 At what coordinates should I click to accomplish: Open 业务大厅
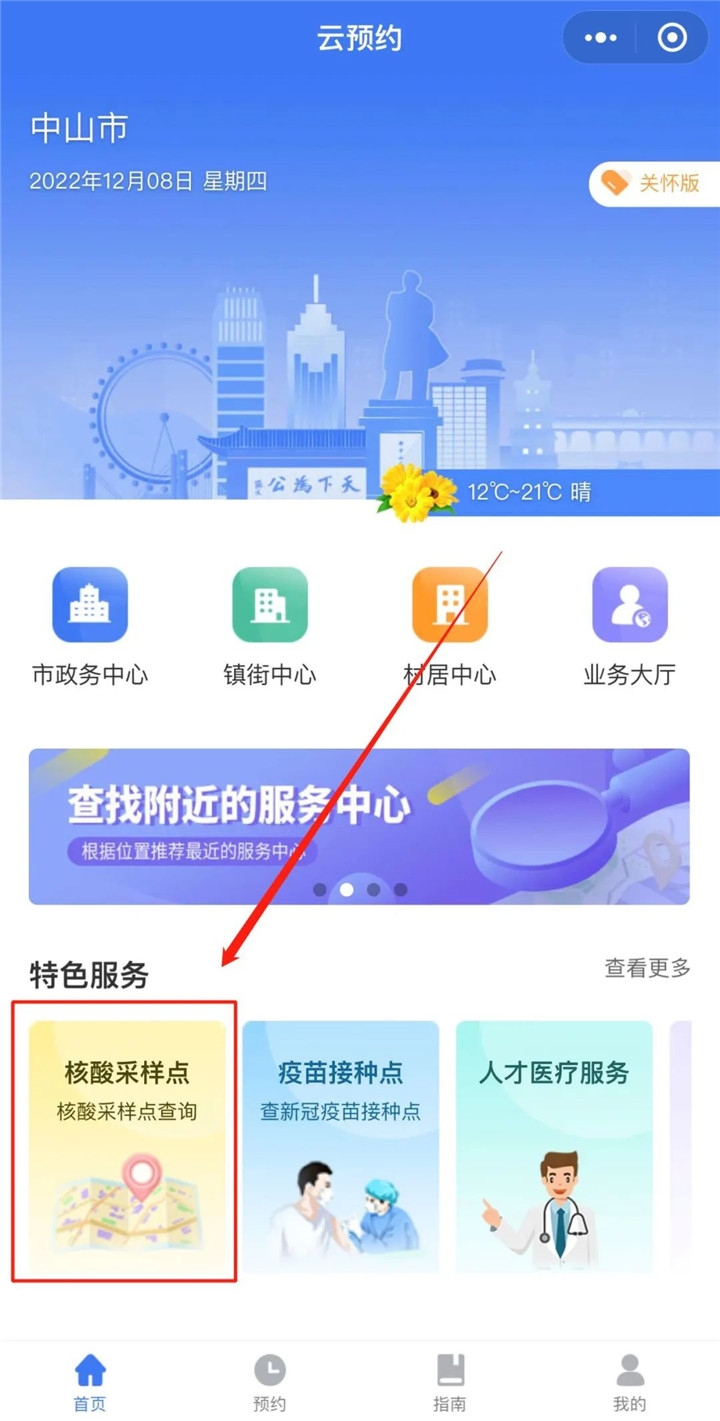tap(629, 626)
